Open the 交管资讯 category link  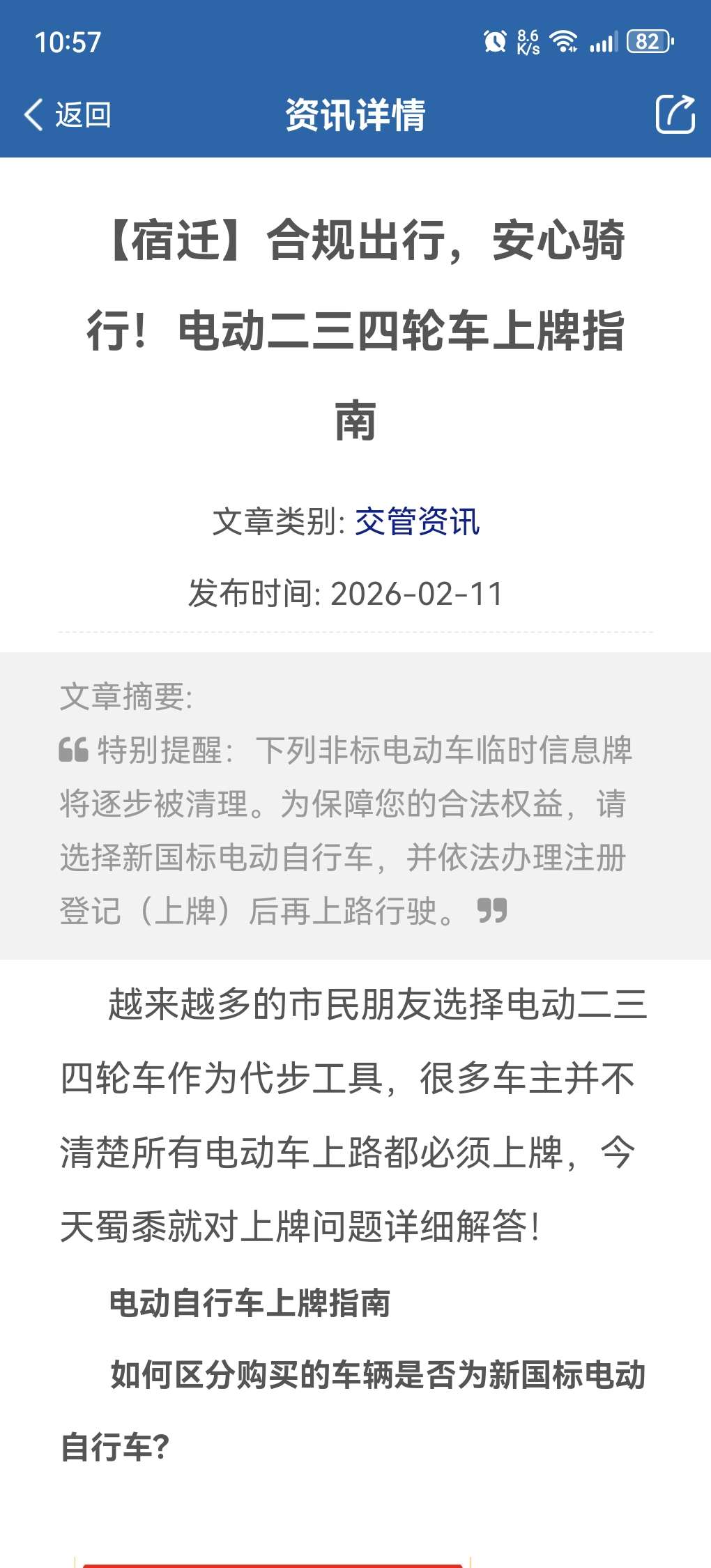417,521
